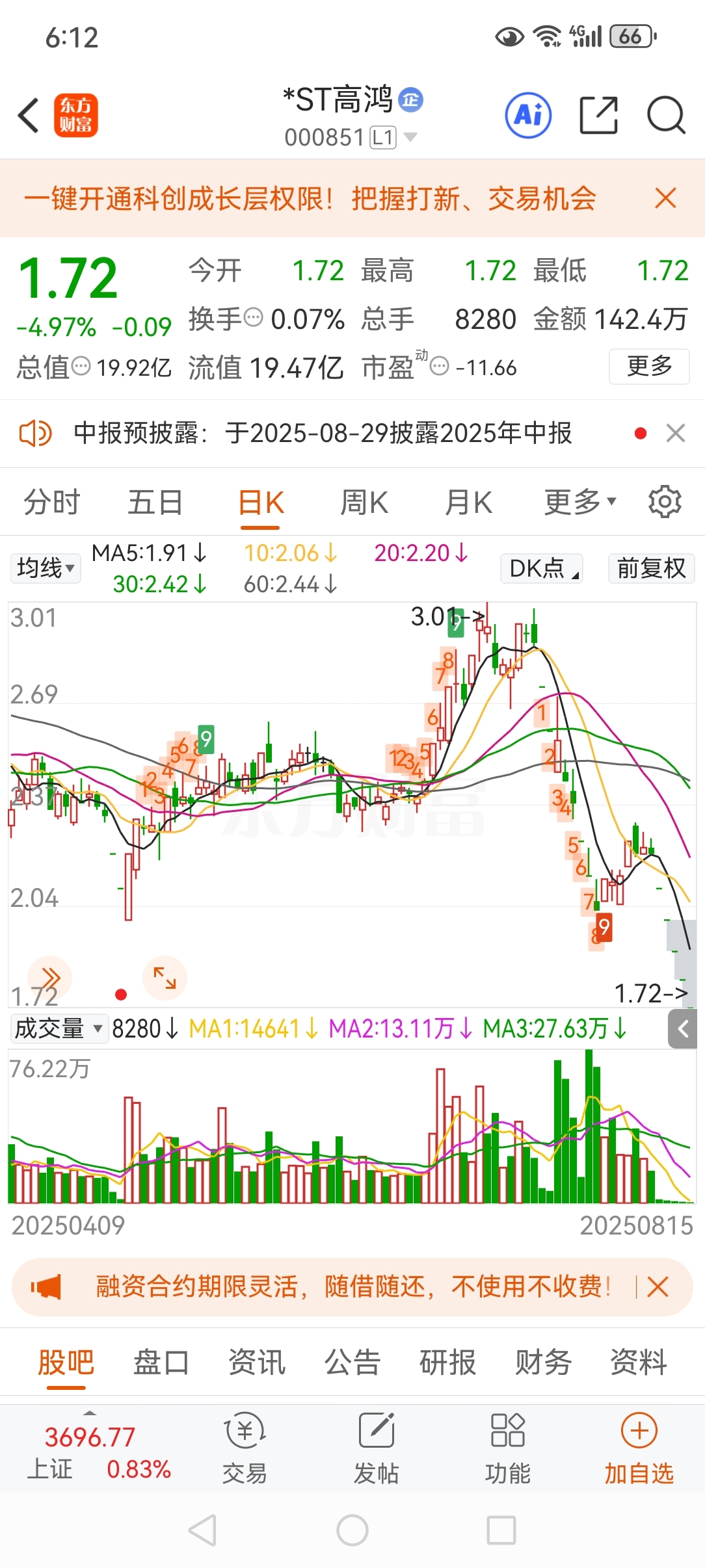Open the 成交量 indicator dropdown
Screen dimensions: 705x1568
(x=59, y=1028)
